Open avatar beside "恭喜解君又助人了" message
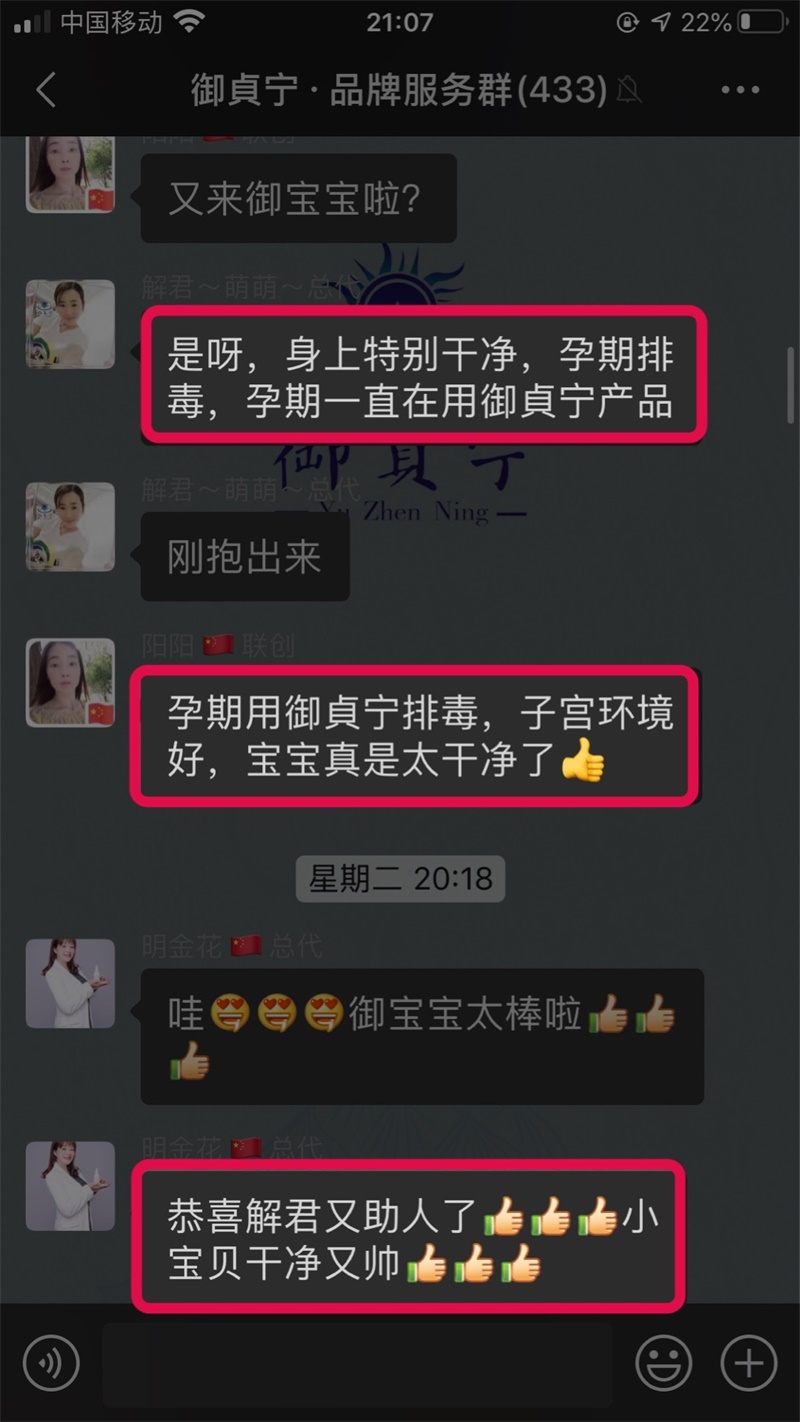The image size is (800, 1422). coord(70,1186)
